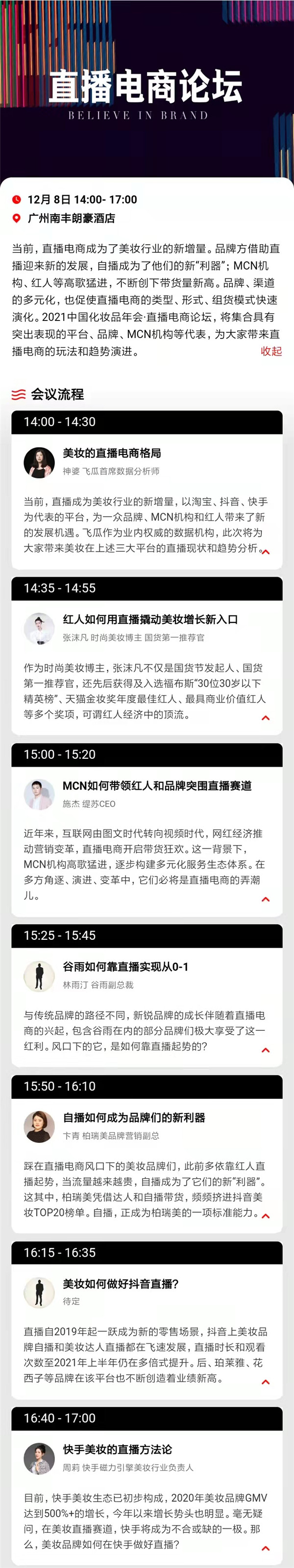Image resolution: width=294 pixels, height=1568 pixels.
Task: Collapse the MCN如何带领红人和品牌突围直播赛道 description
Action: [x=265, y=899]
